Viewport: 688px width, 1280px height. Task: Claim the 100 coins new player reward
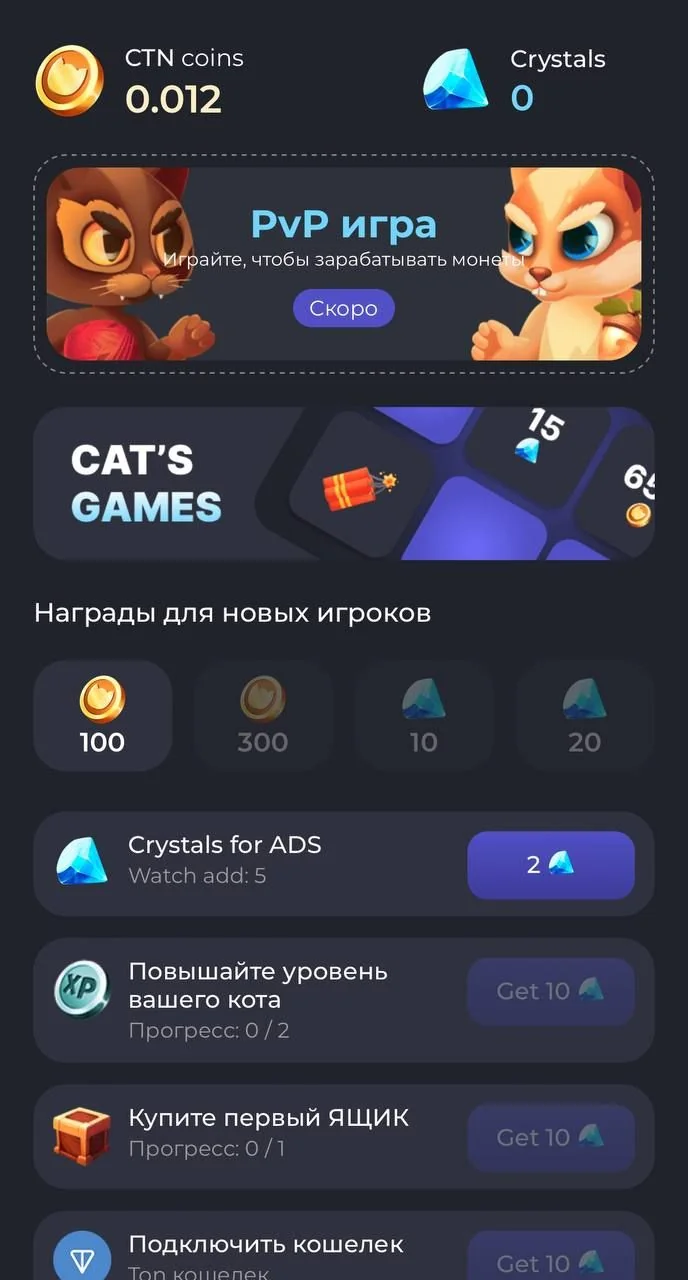102,715
